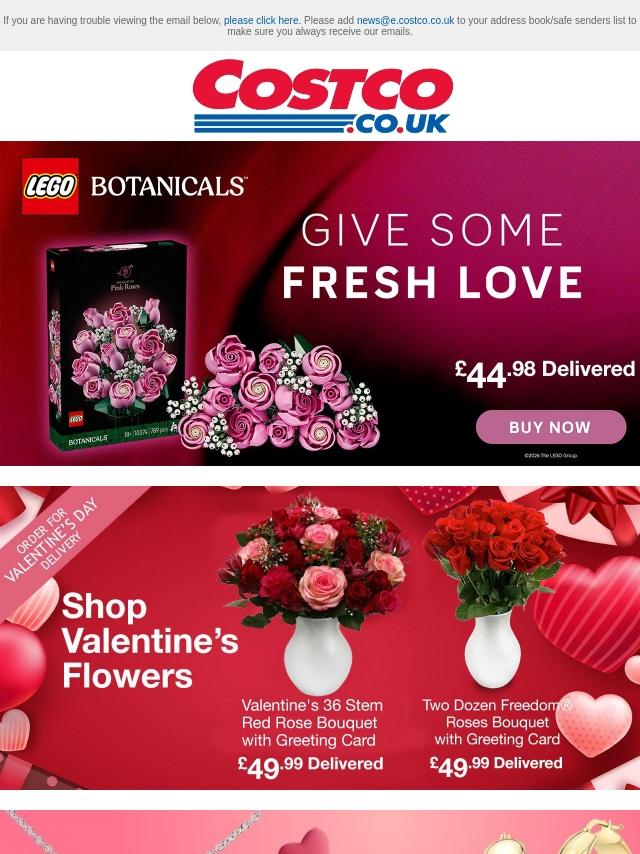The width and height of the screenshot is (640, 854).
Task: Tap Buy Now on the LEGO Botanicals banner
Action: point(551,427)
